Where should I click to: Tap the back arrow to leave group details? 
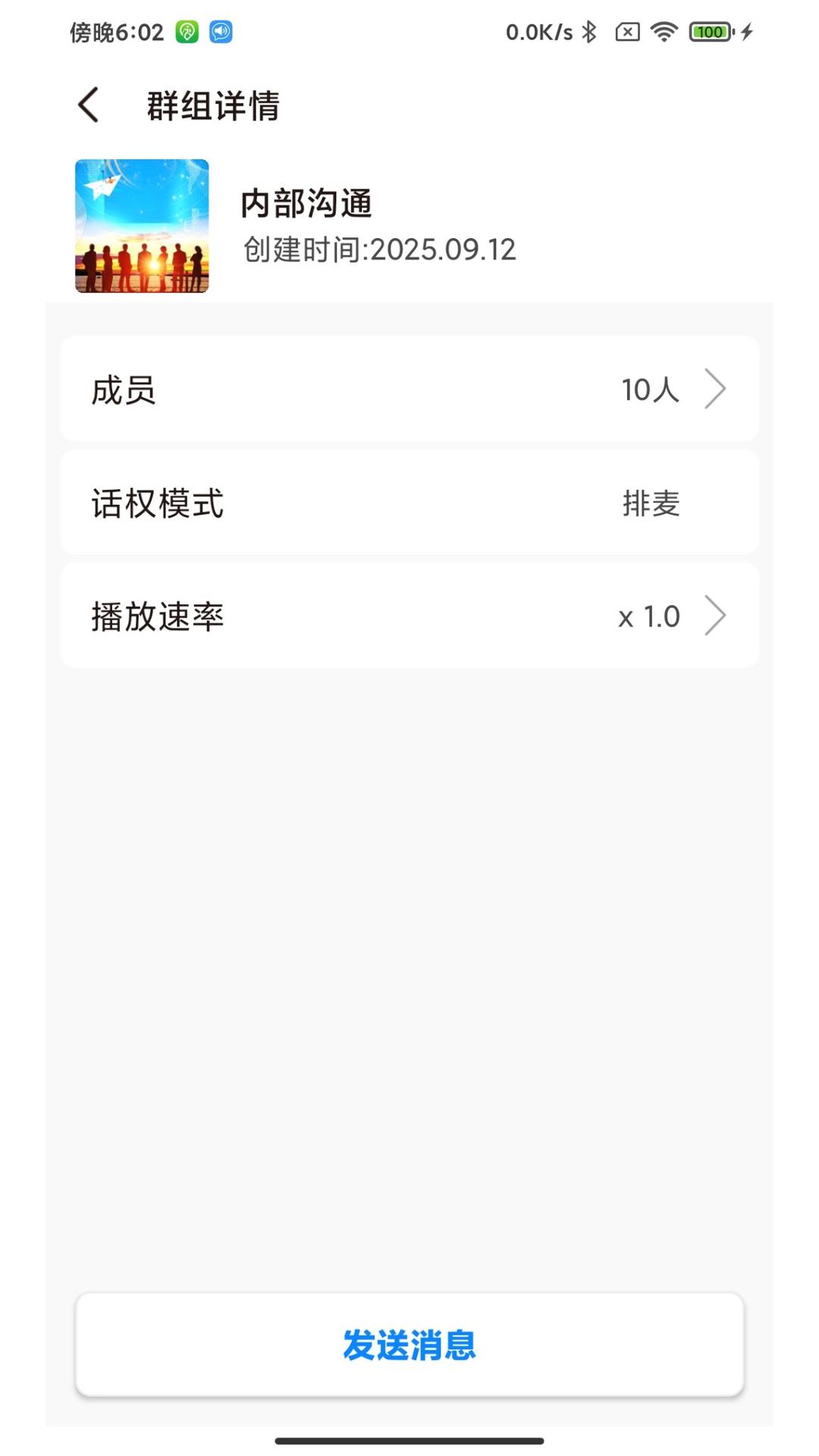[89, 105]
